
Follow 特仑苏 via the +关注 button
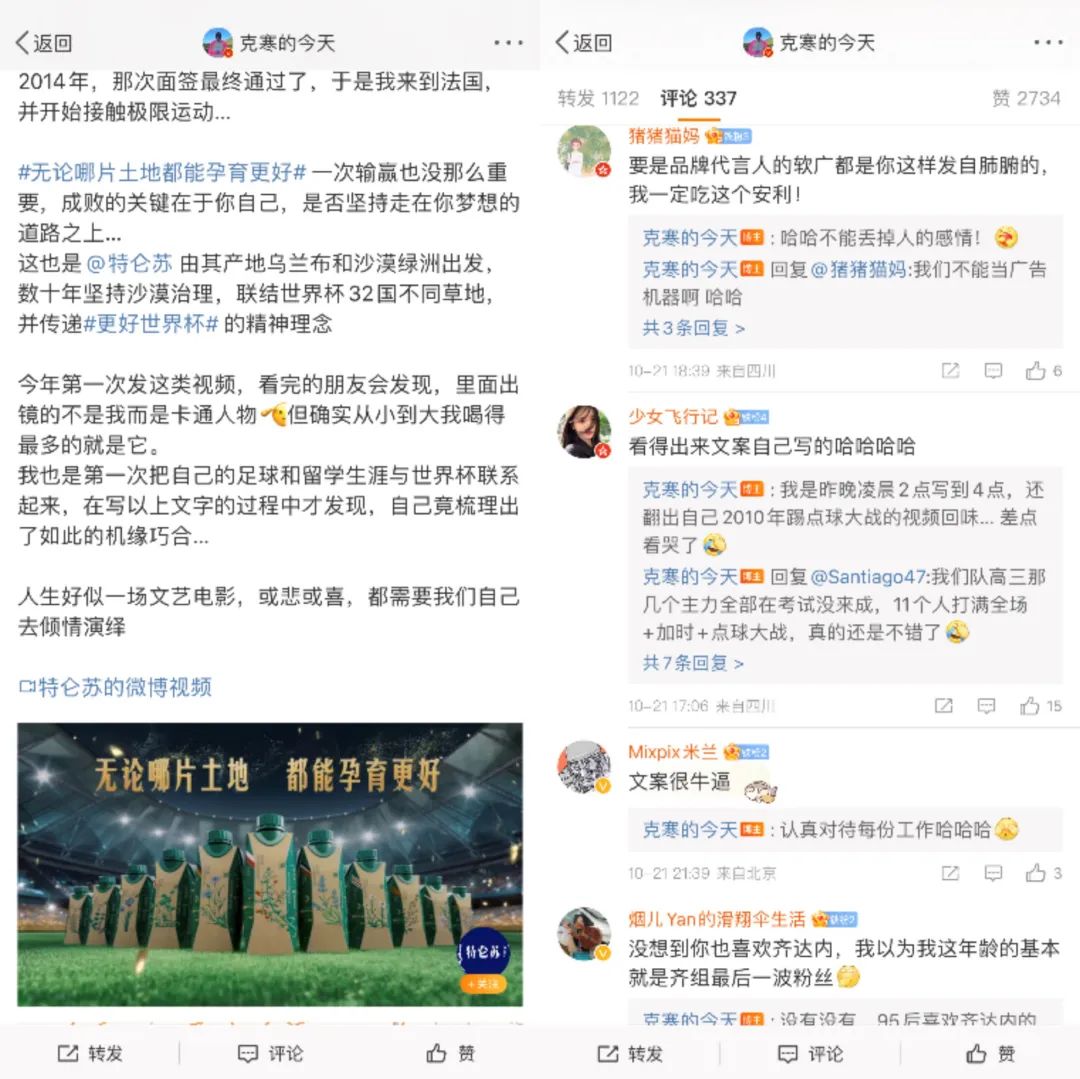(x=484, y=984)
